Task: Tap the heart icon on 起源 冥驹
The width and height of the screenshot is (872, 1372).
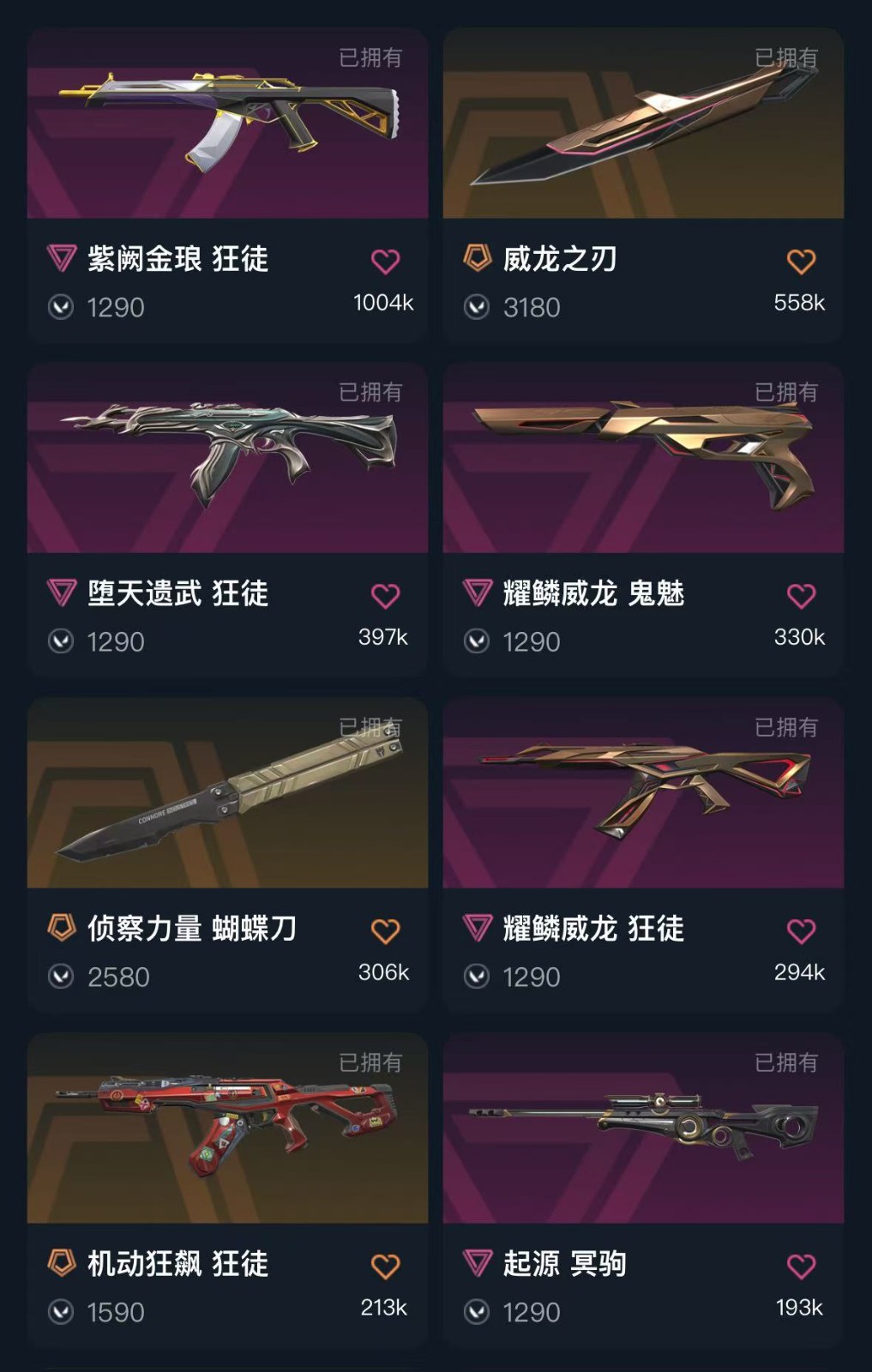Action: [801, 1266]
